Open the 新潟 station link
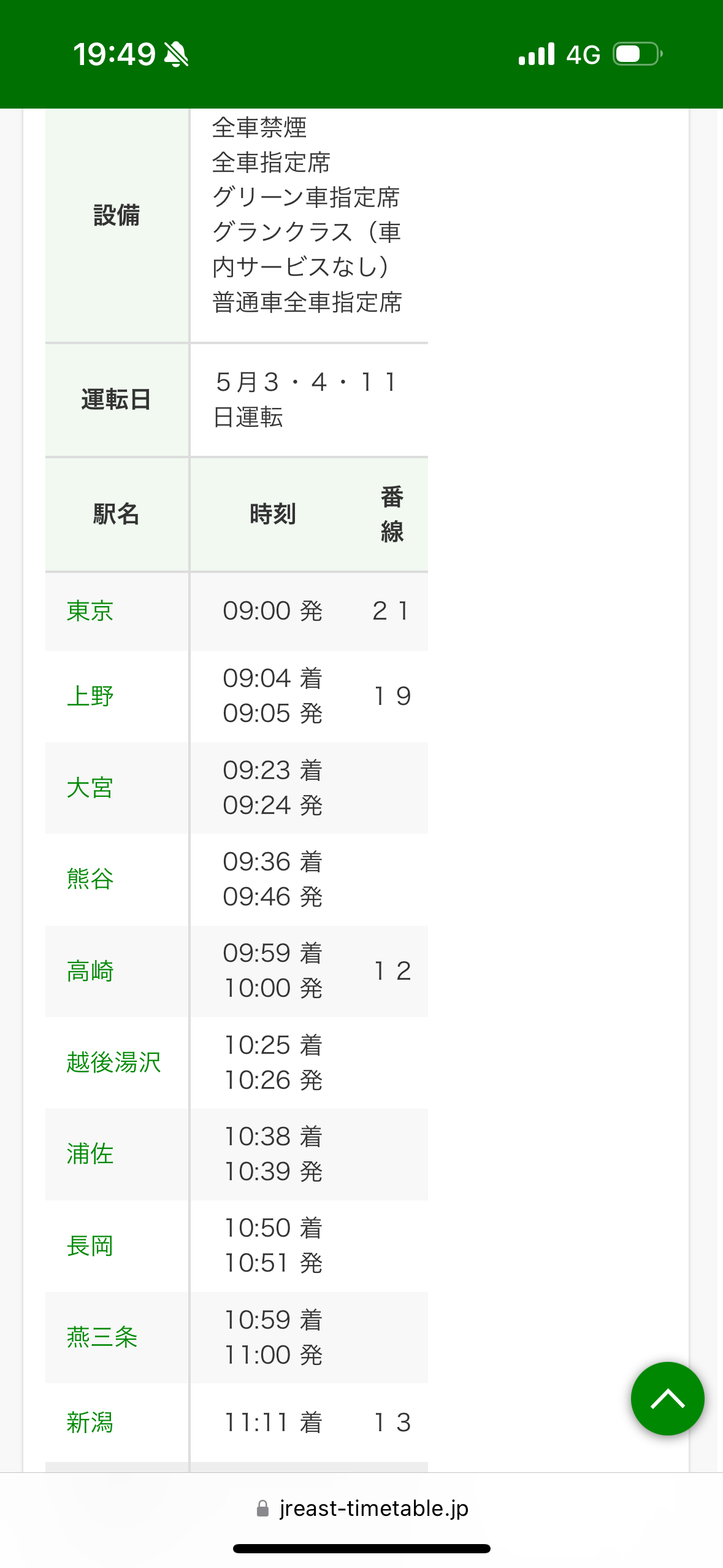Image resolution: width=723 pixels, height=1568 pixels. [90, 1423]
